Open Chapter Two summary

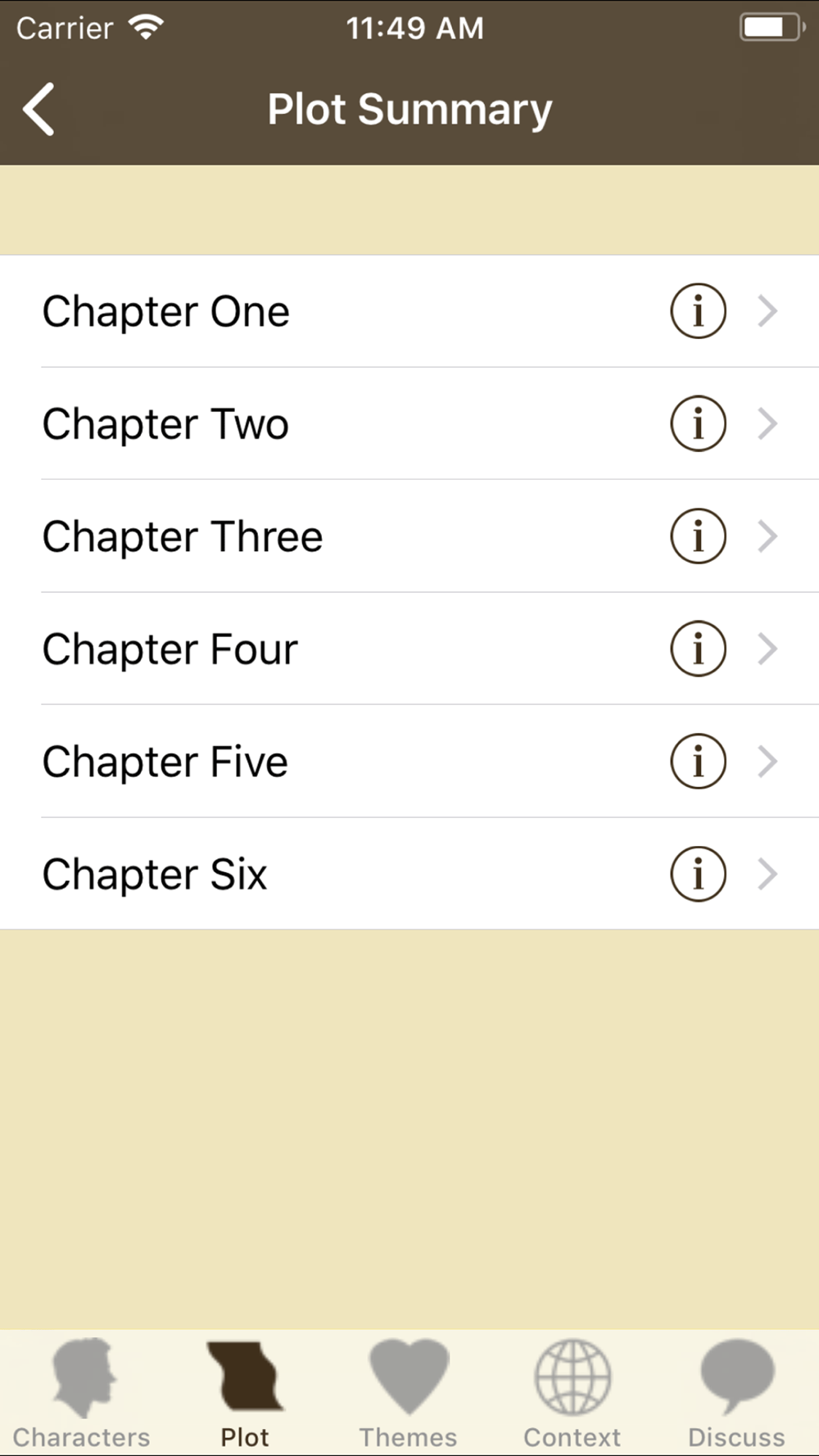(x=409, y=423)
